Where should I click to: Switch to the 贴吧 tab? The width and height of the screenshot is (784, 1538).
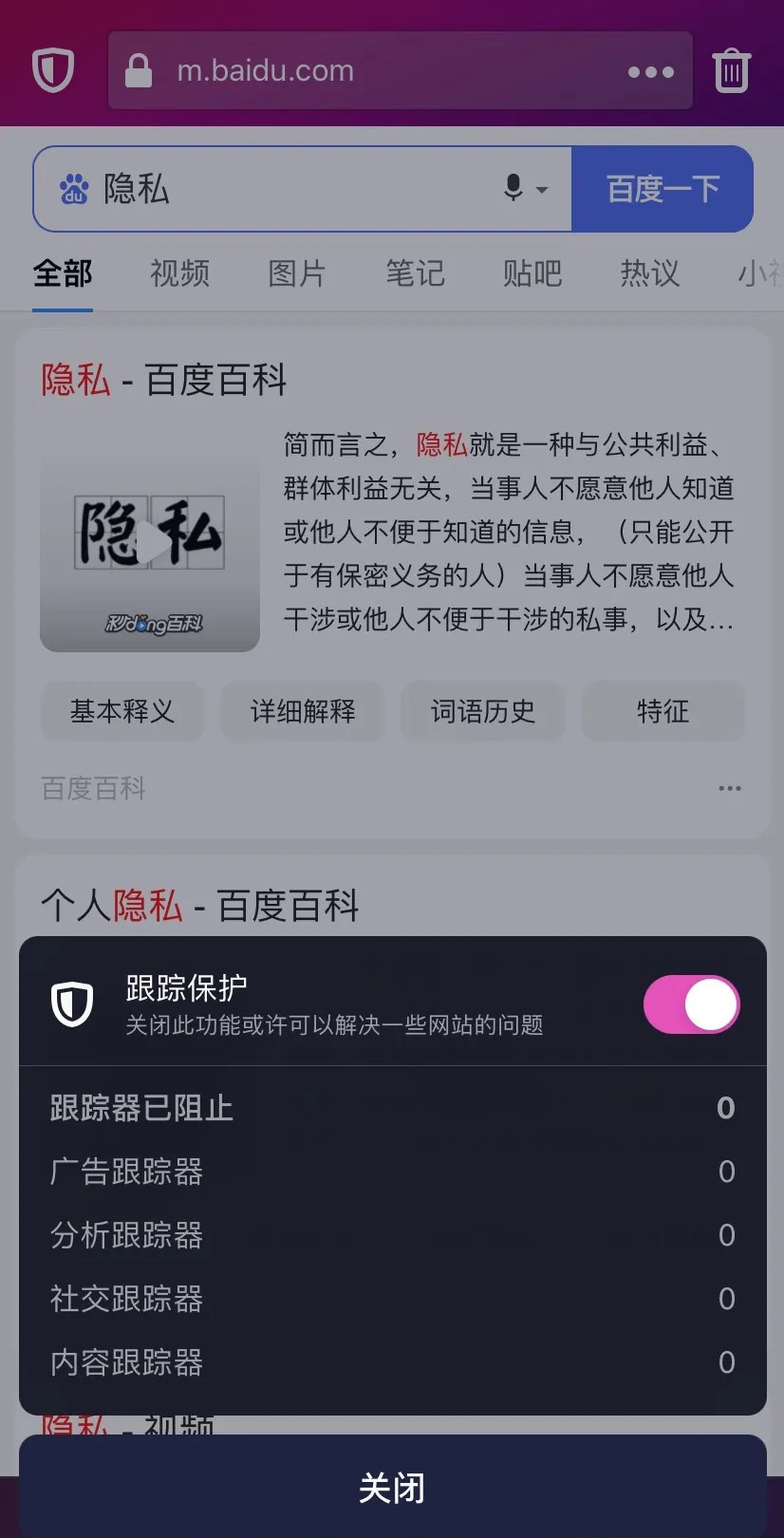point(532,273)
